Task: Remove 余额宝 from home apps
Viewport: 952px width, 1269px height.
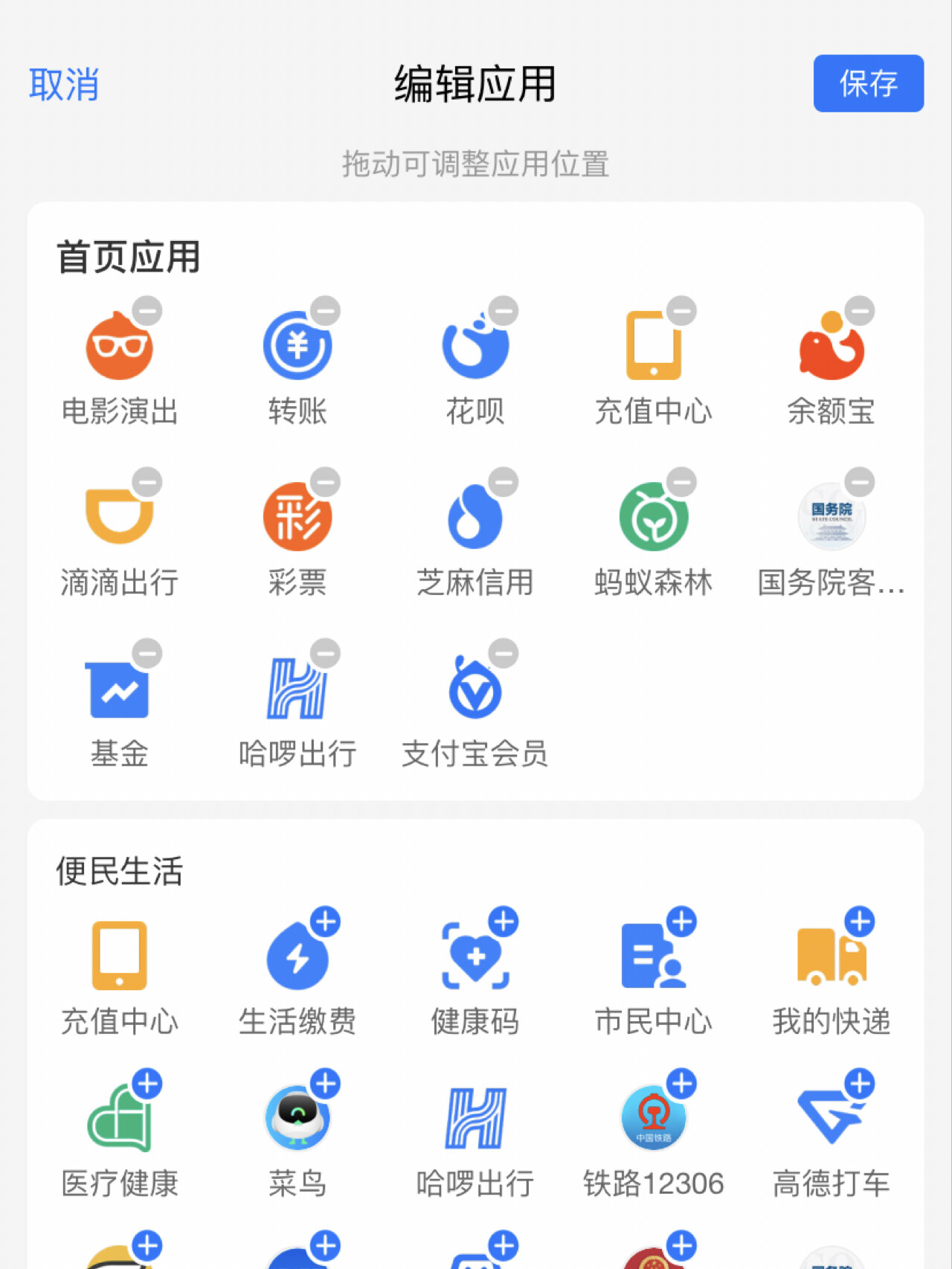Action: [x=860, y=311]
